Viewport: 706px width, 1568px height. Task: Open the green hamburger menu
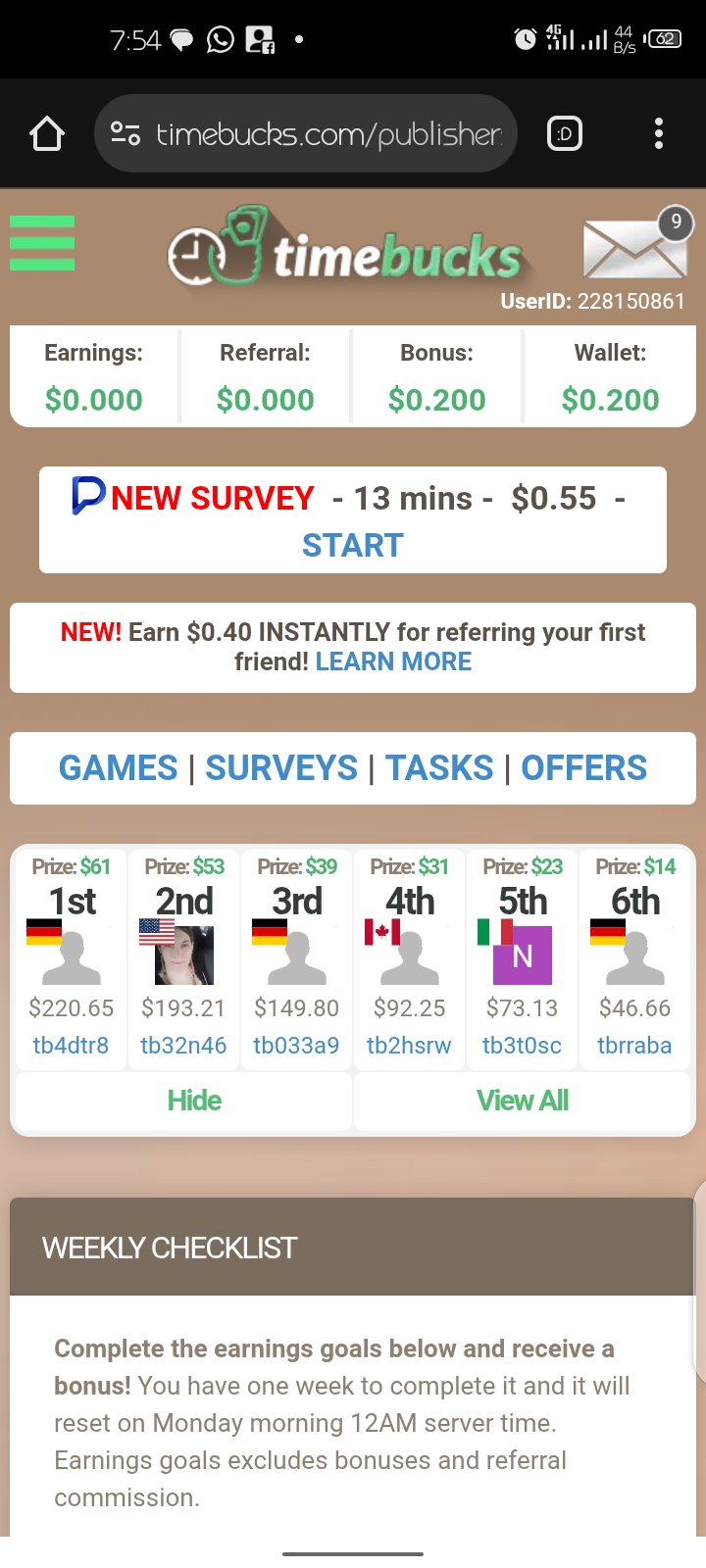[42, 243]
